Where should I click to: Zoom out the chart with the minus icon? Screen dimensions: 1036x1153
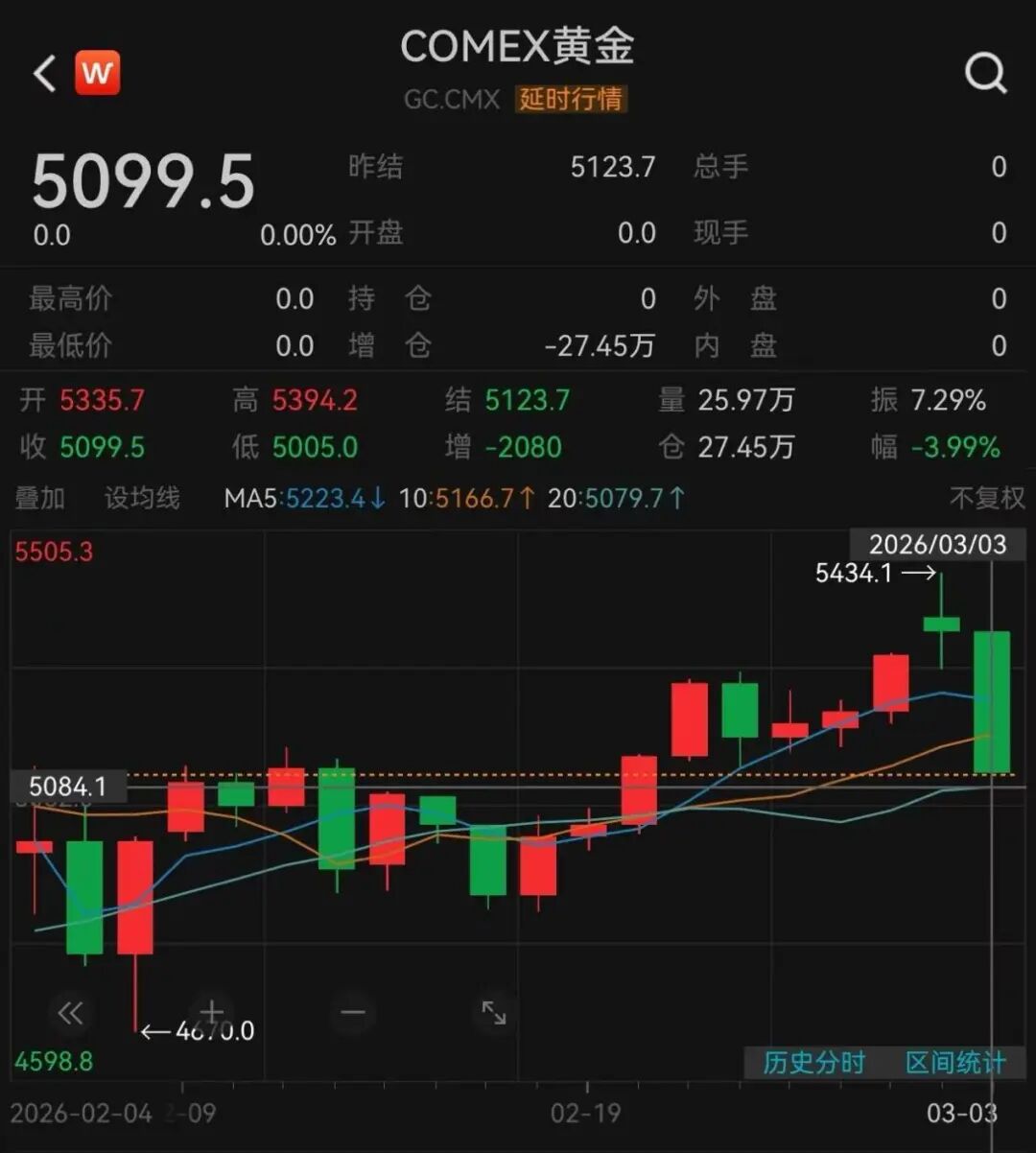(353, 1013)
